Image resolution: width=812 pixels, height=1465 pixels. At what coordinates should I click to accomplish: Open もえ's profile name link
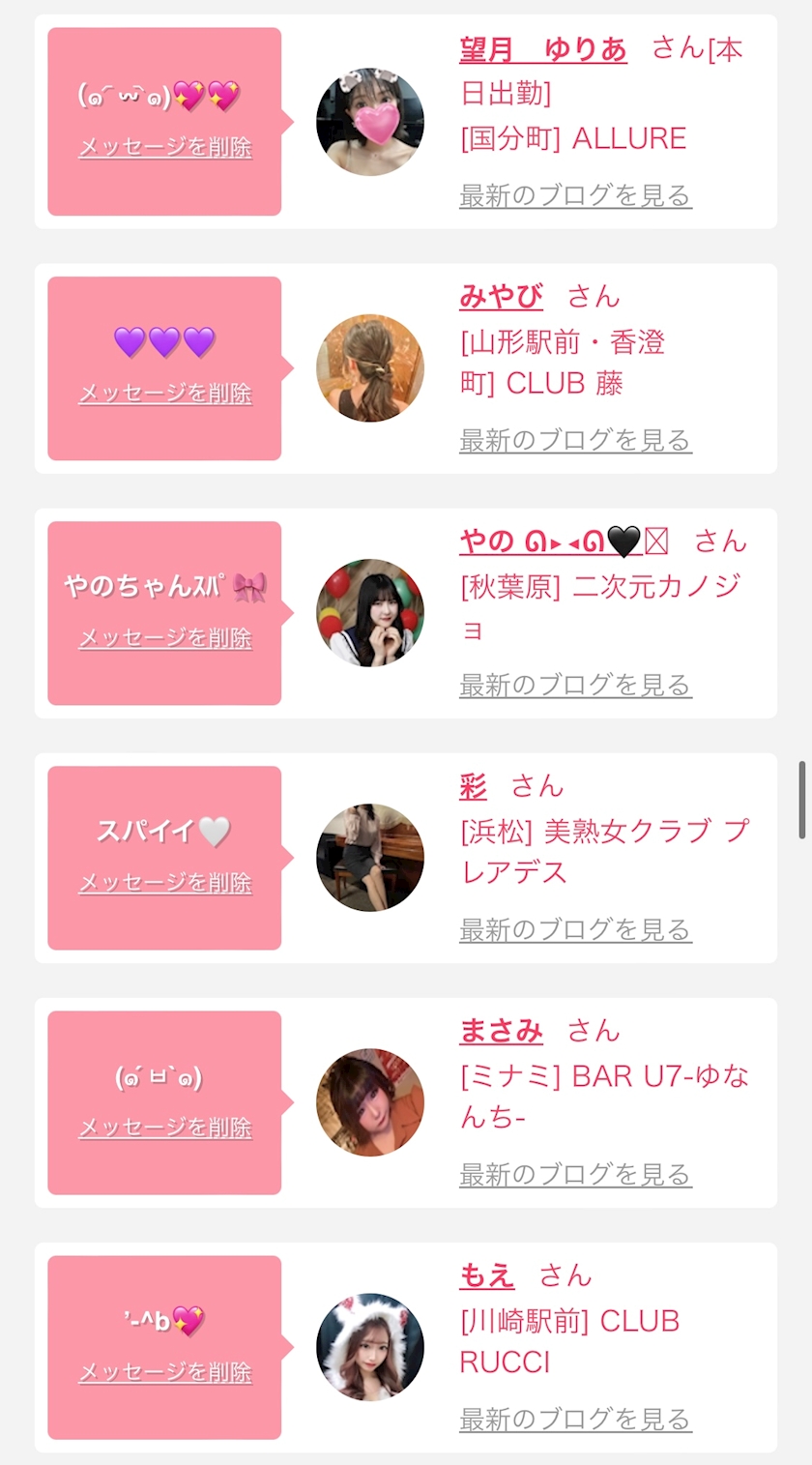click(x=486, y=1275)
